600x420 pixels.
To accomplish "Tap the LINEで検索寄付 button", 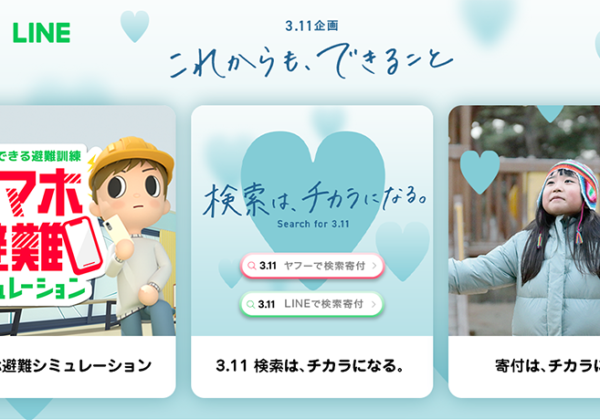I will point(311,303).
